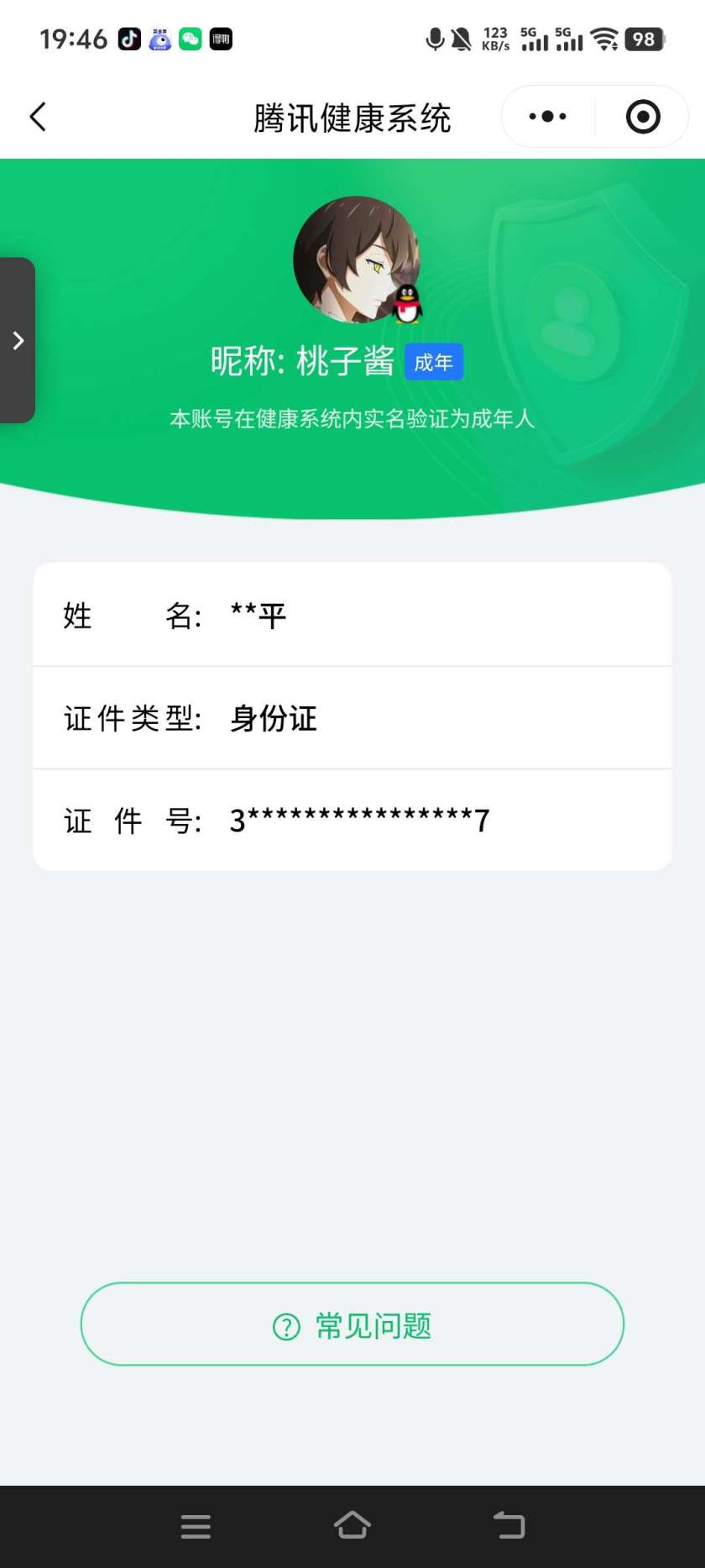Tap the microphone-in-use icon in status bar
This screenshot has height=1568, width=705.
[434, 38]
